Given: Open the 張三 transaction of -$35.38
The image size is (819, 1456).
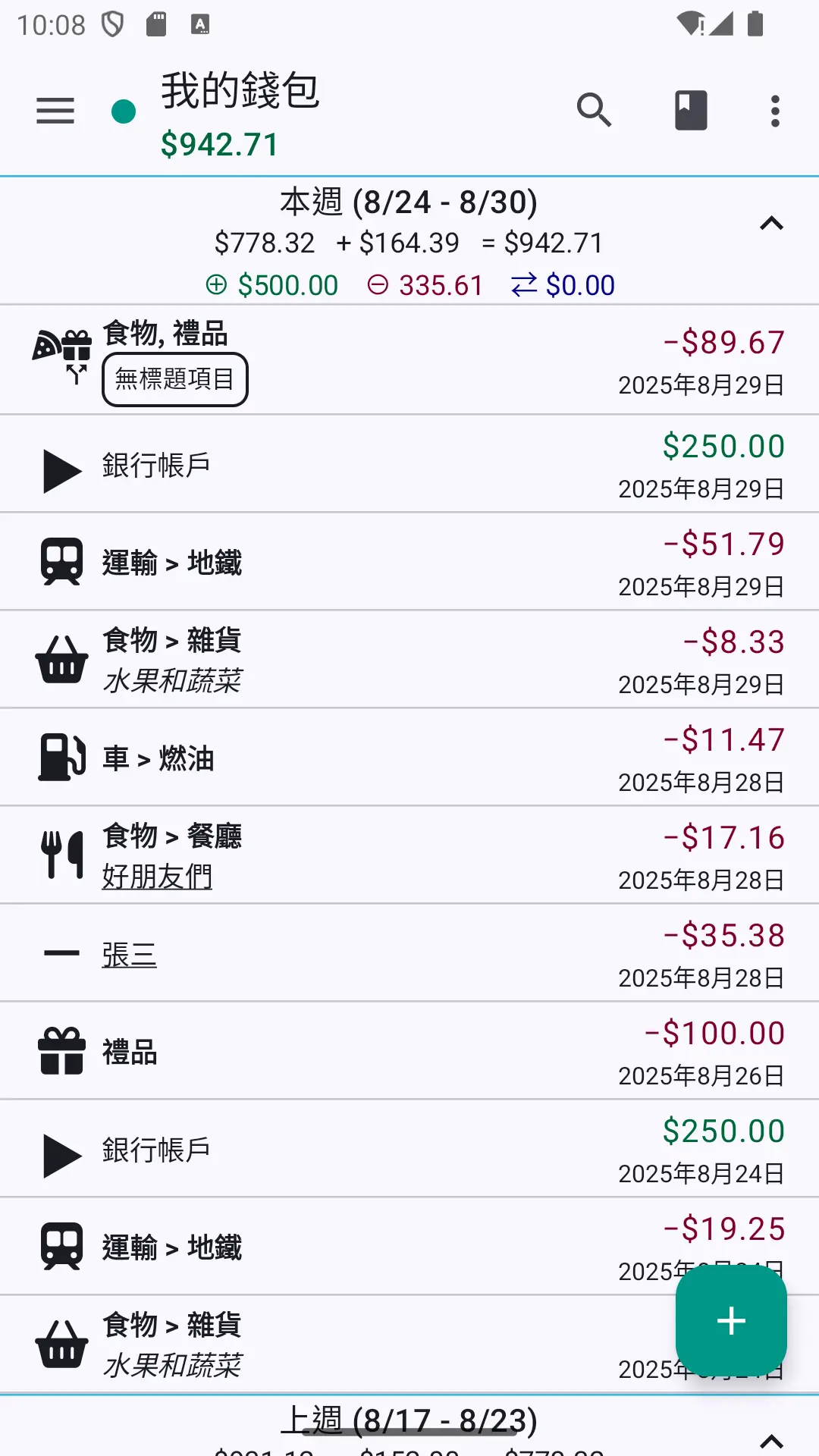Looking at the screenshot, I should 409,953.
